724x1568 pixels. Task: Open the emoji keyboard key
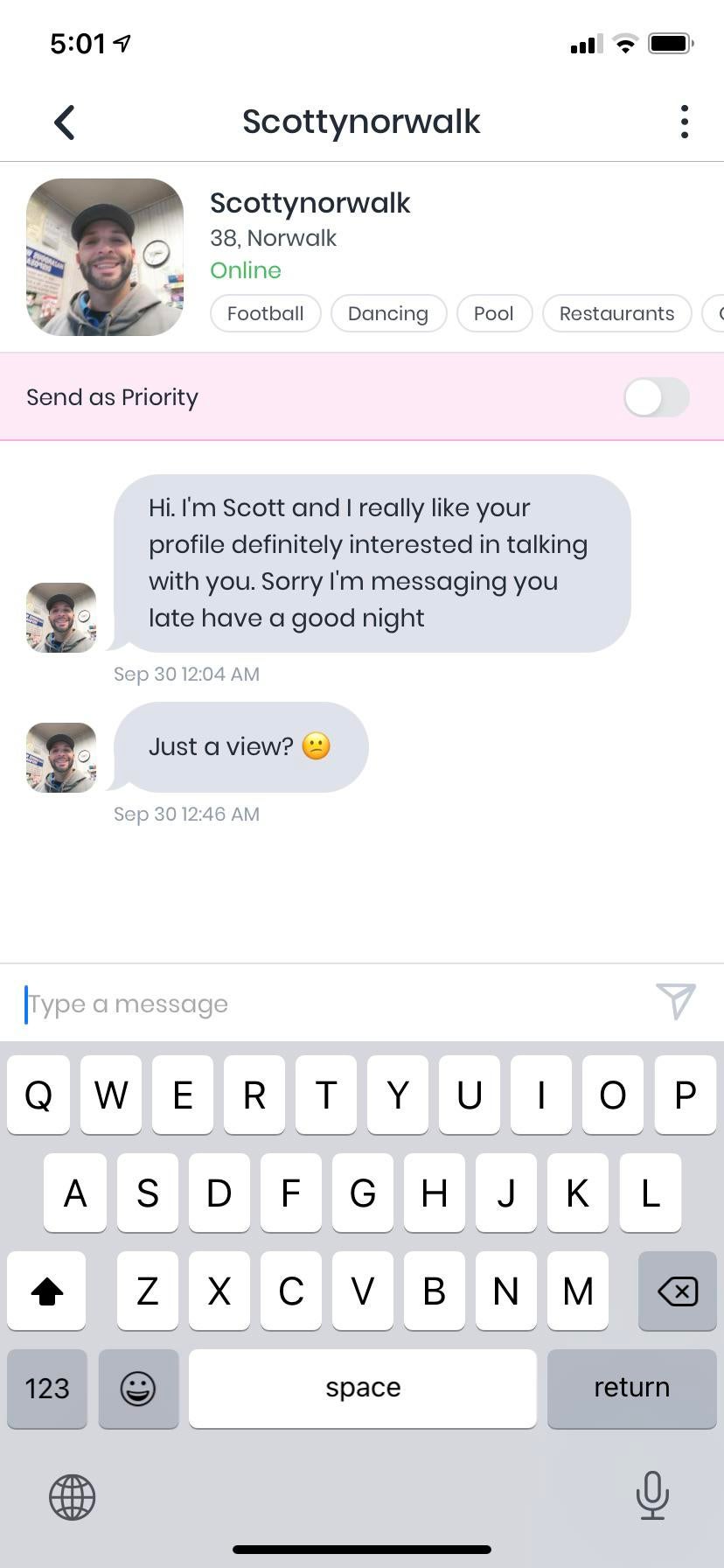138,1389
